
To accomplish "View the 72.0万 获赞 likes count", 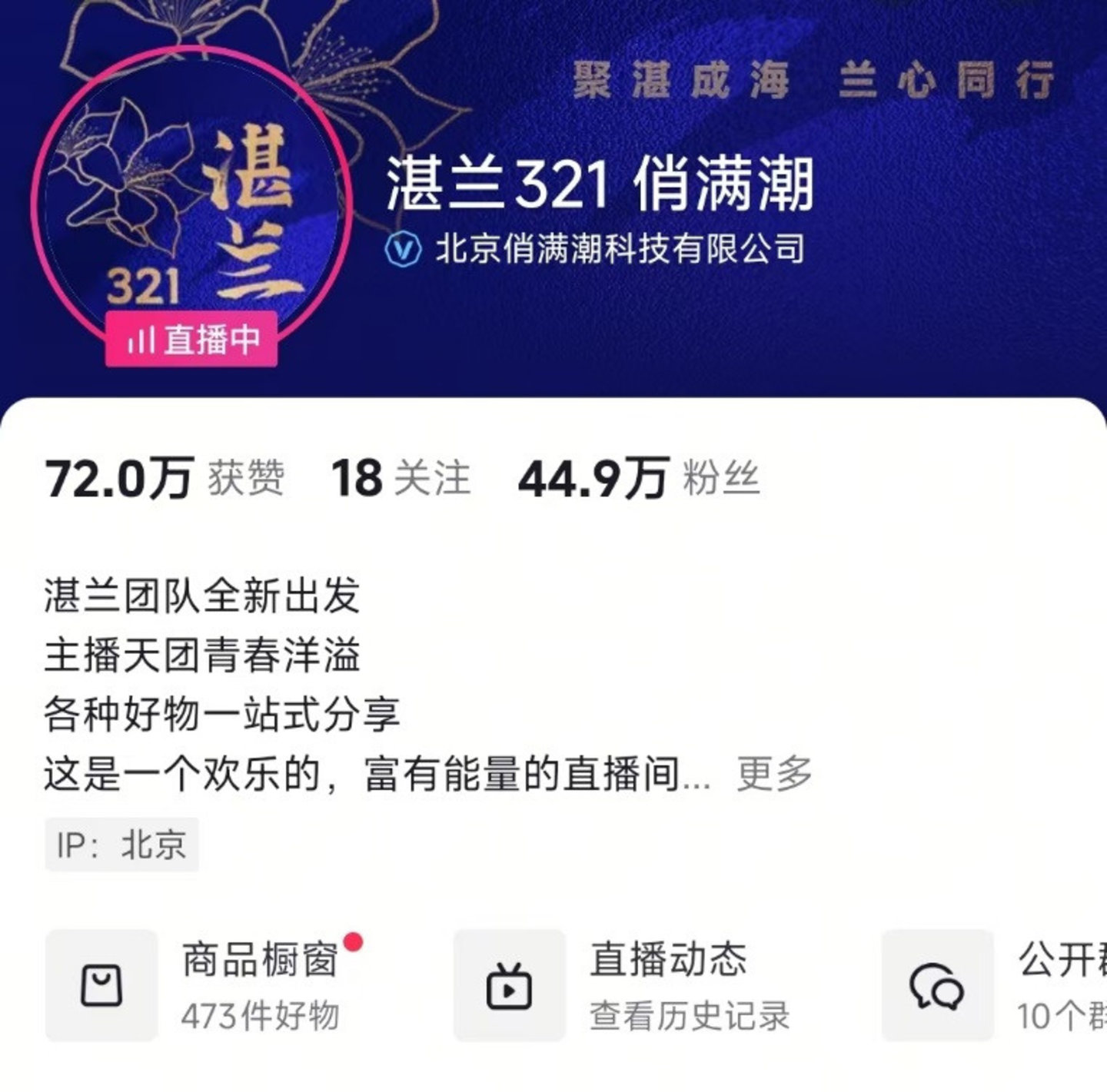I will [x=165, y=478].
